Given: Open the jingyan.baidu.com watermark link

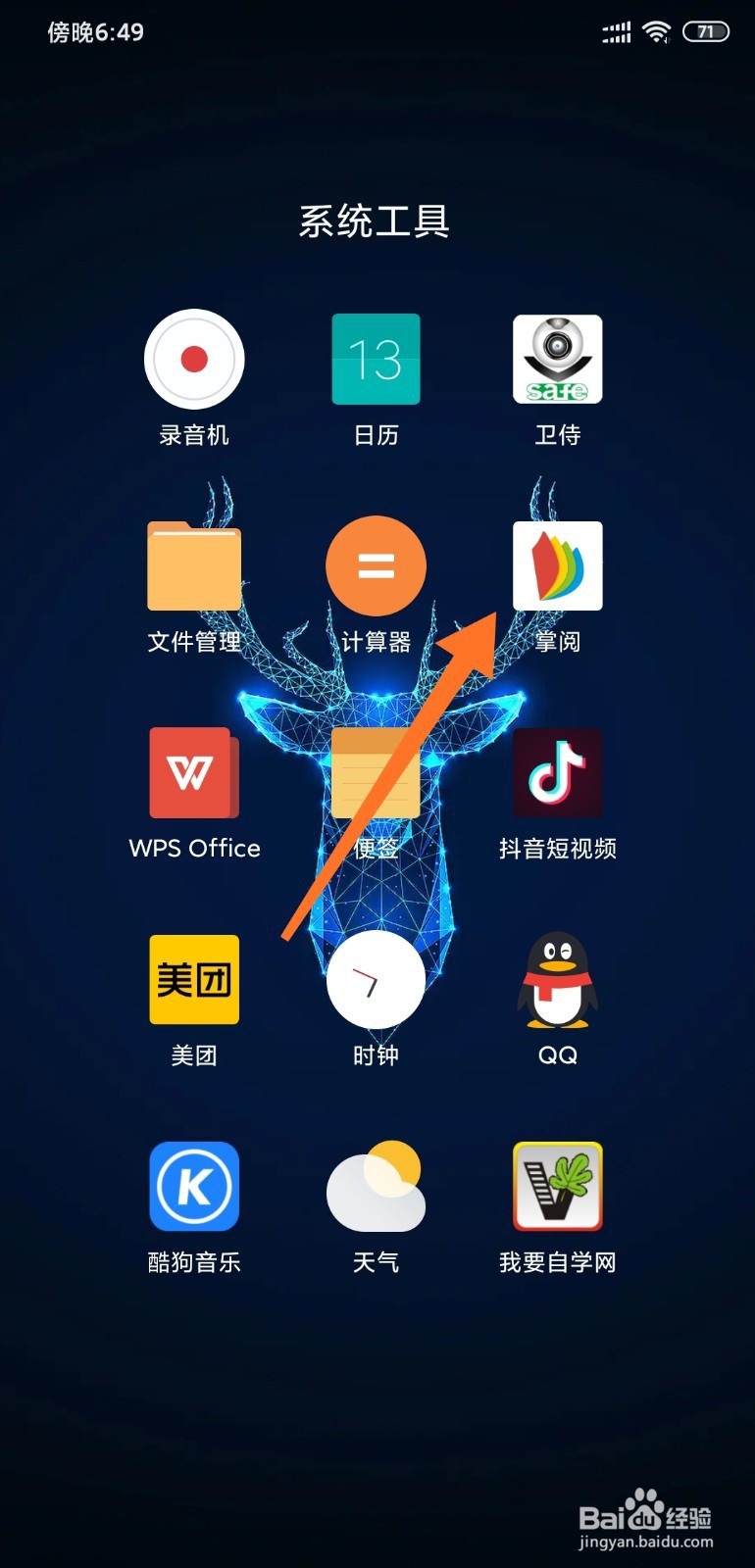Looking at the screenshot, I should (x=647, y=1539).
